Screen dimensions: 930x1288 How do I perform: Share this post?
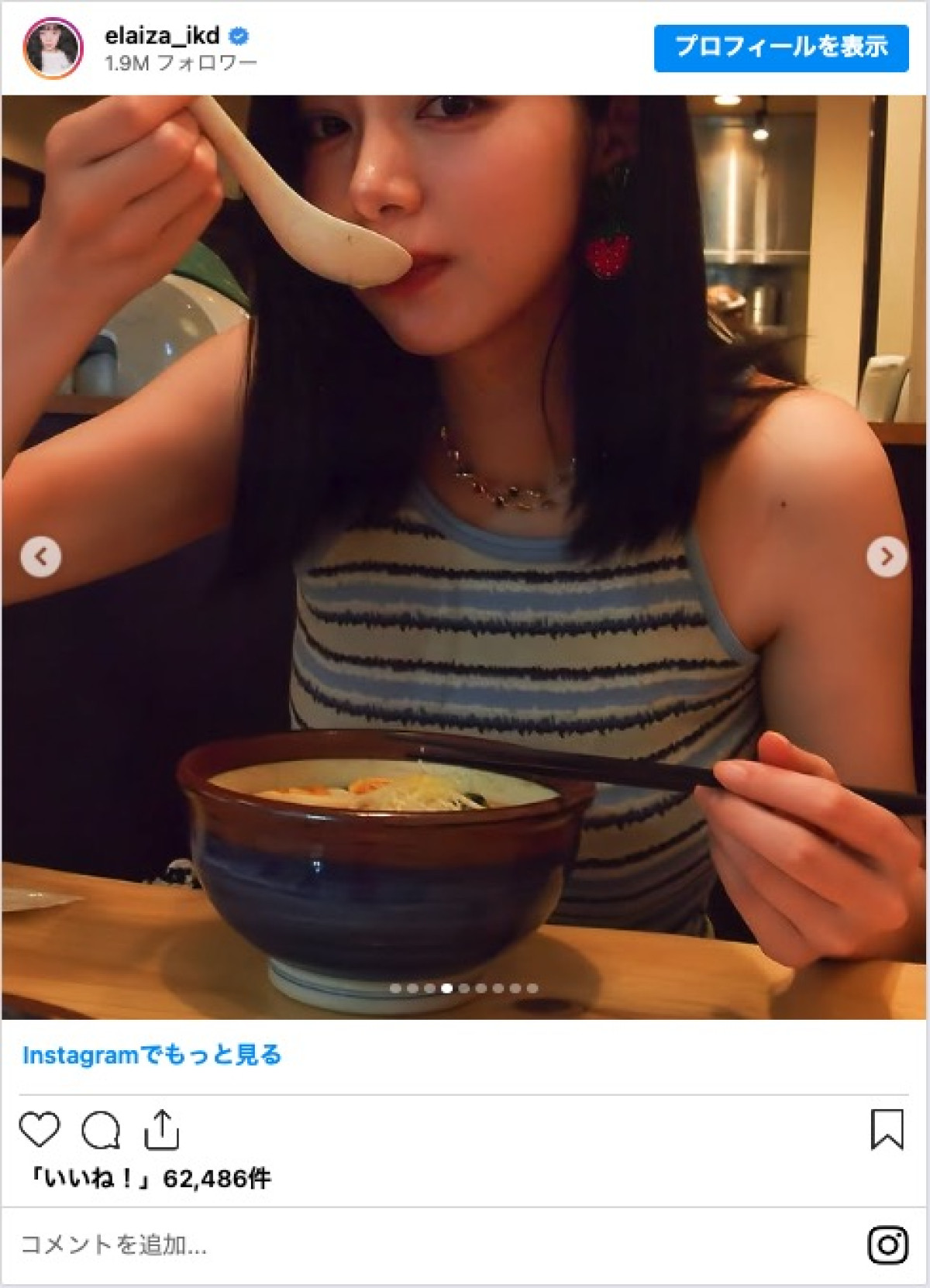coord(161,1130)
